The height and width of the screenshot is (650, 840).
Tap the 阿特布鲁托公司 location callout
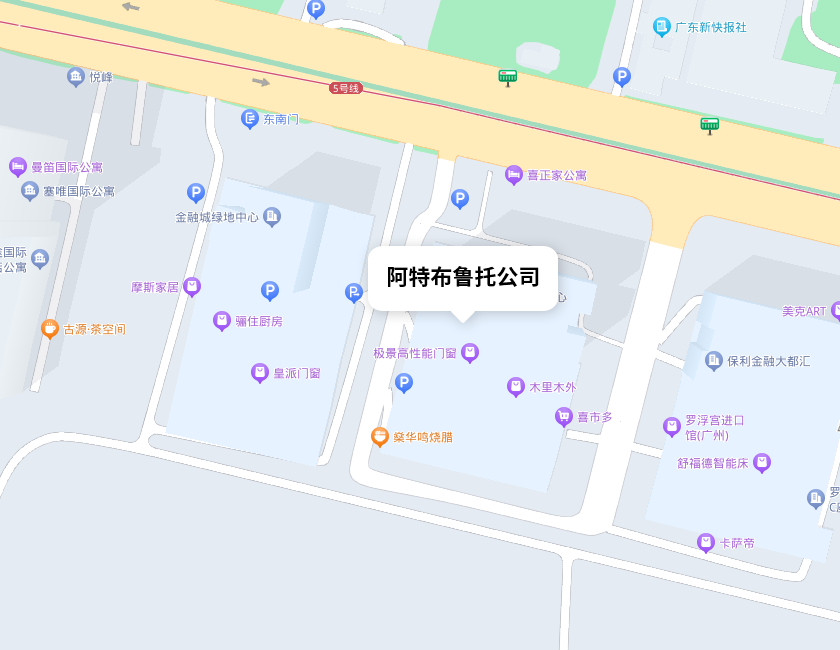click(463, 278)
